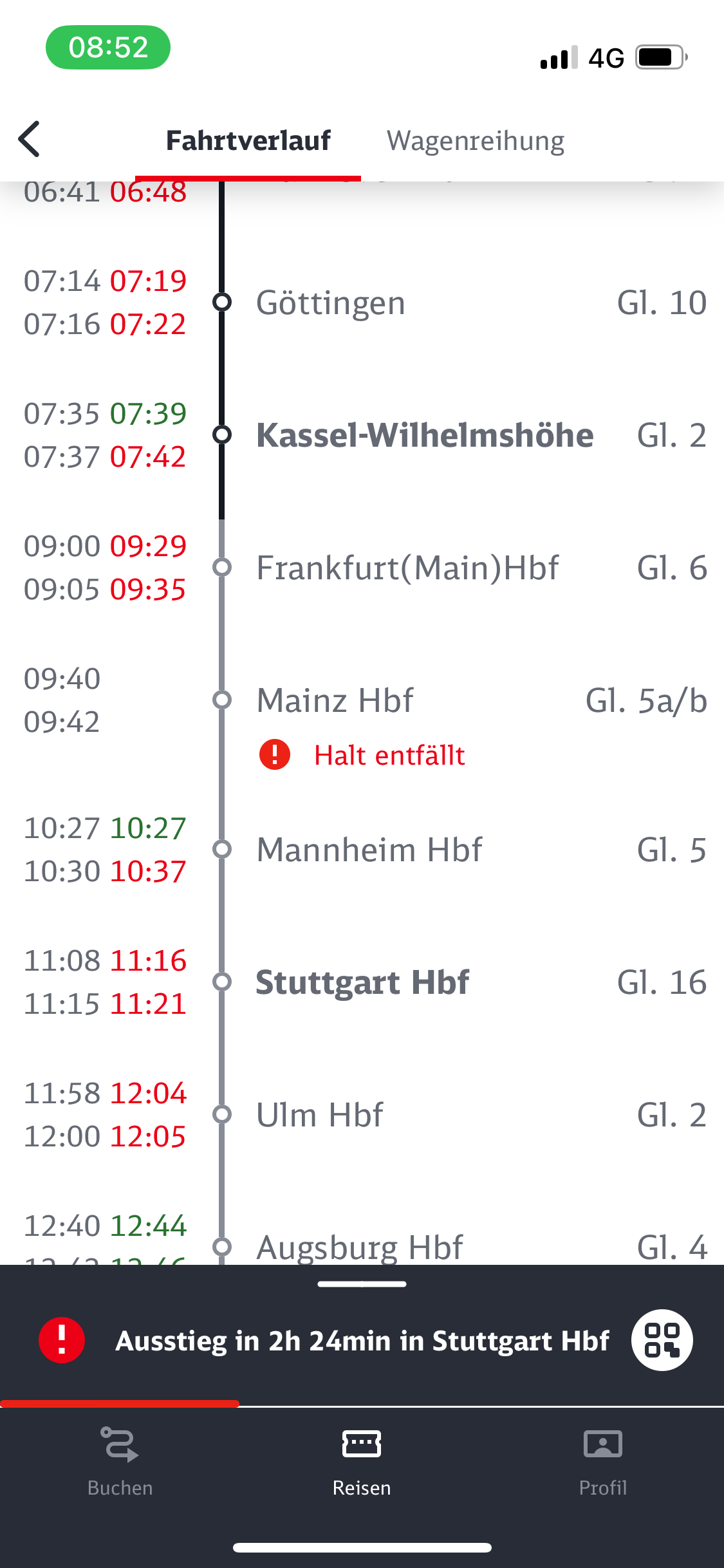Viewport: 724px width, 1568px height.
Task: Open the Kassel-Wilhelmshöhe stop
Action: coord(362,435)
